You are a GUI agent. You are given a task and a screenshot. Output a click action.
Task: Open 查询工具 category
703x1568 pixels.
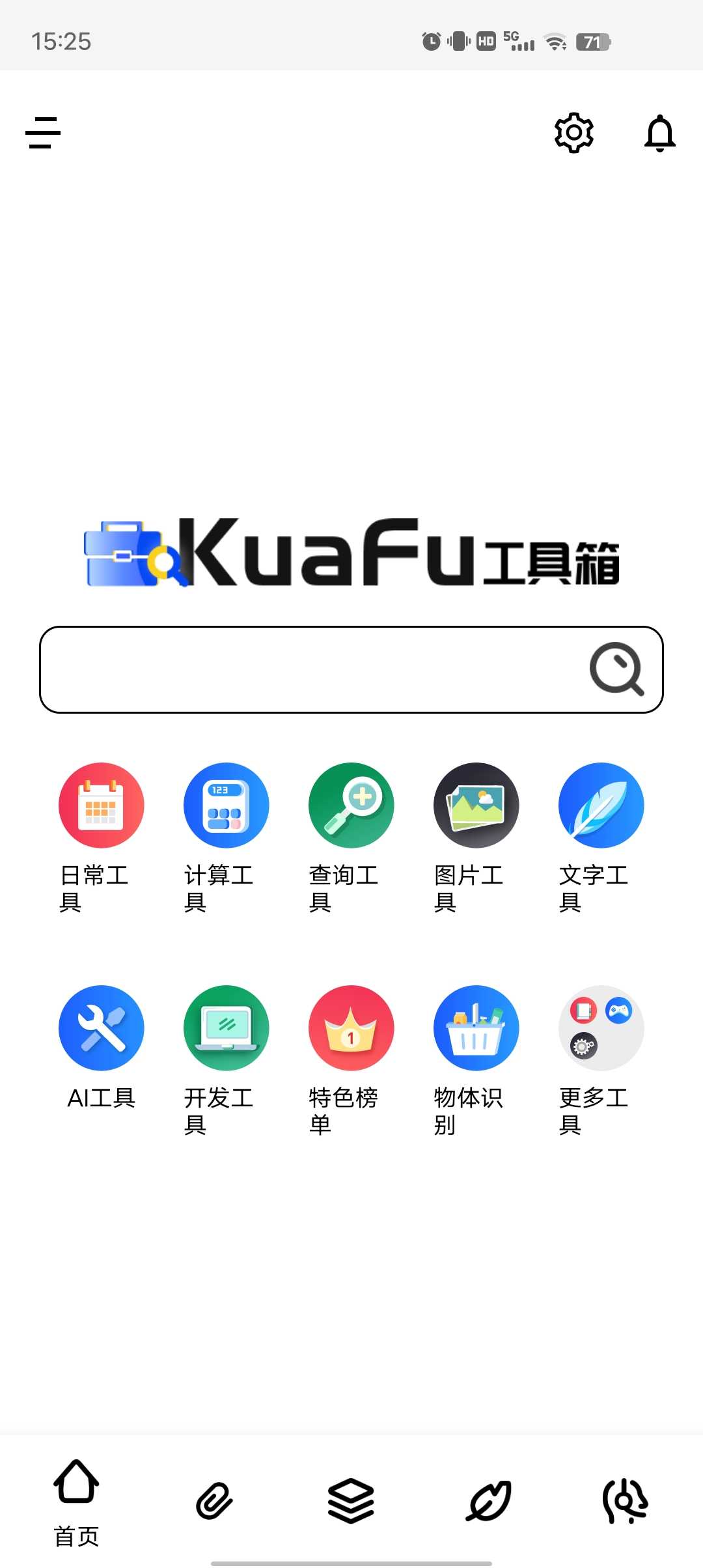351,805
